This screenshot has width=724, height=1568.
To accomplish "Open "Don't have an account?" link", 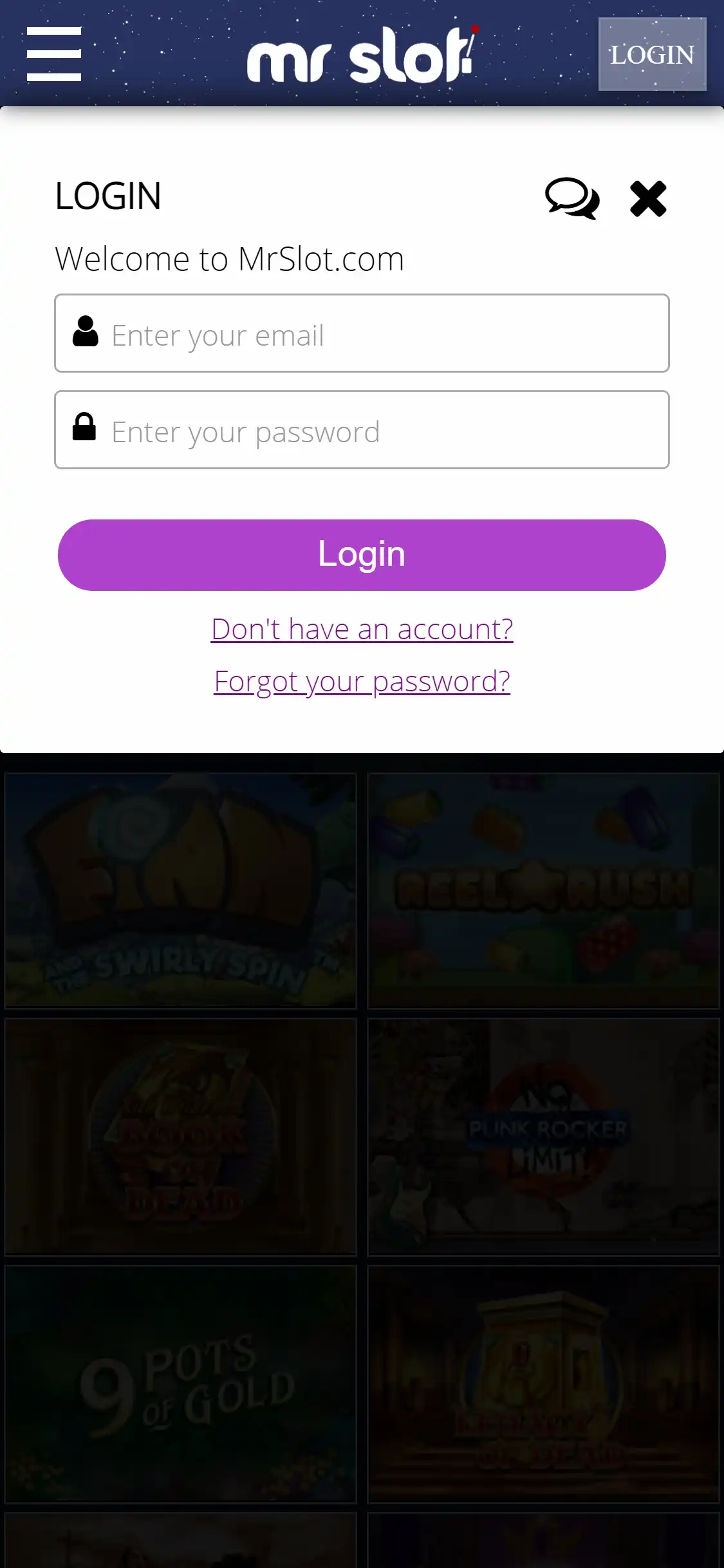I will pyautogui.click(x=362, y=629).
